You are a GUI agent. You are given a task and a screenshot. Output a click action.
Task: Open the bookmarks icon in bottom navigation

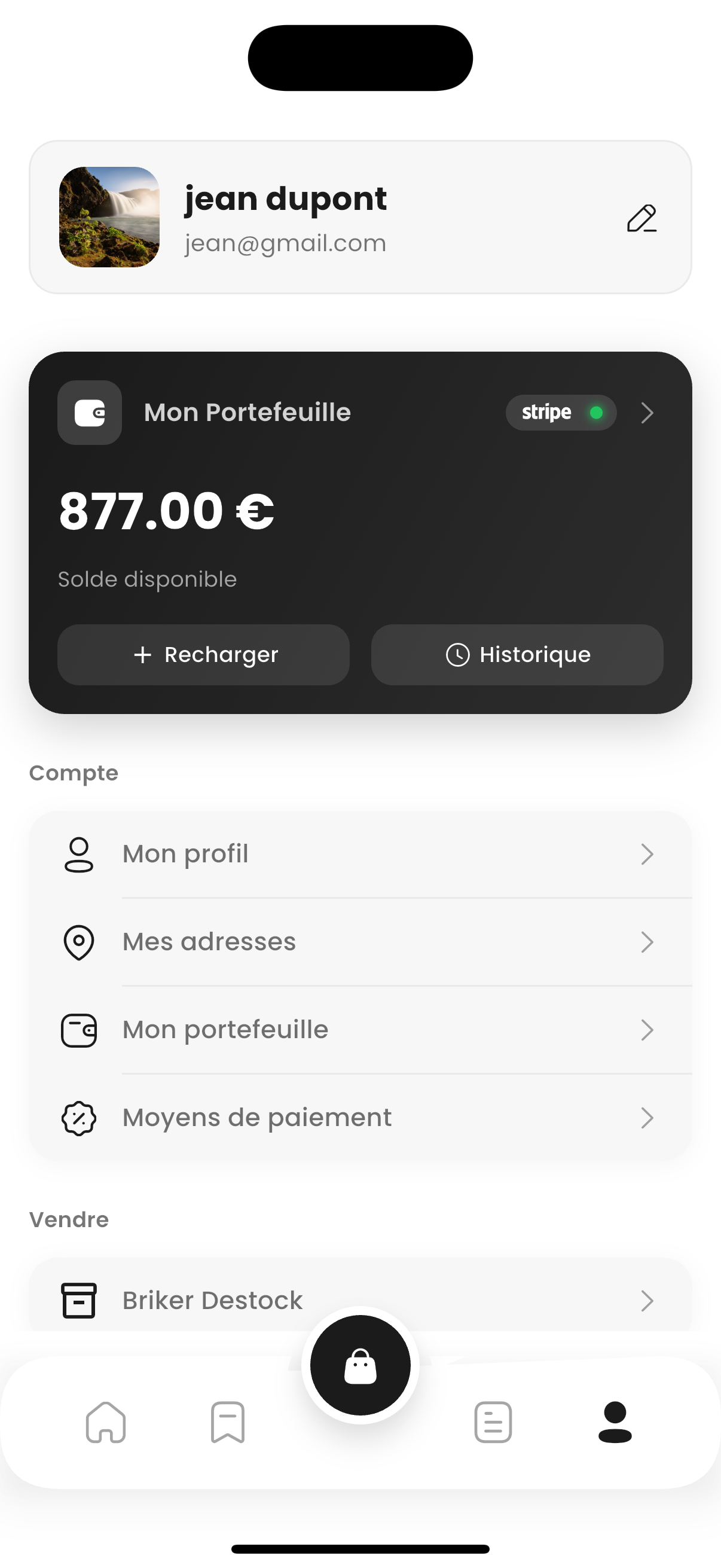tap(228, 1423)
